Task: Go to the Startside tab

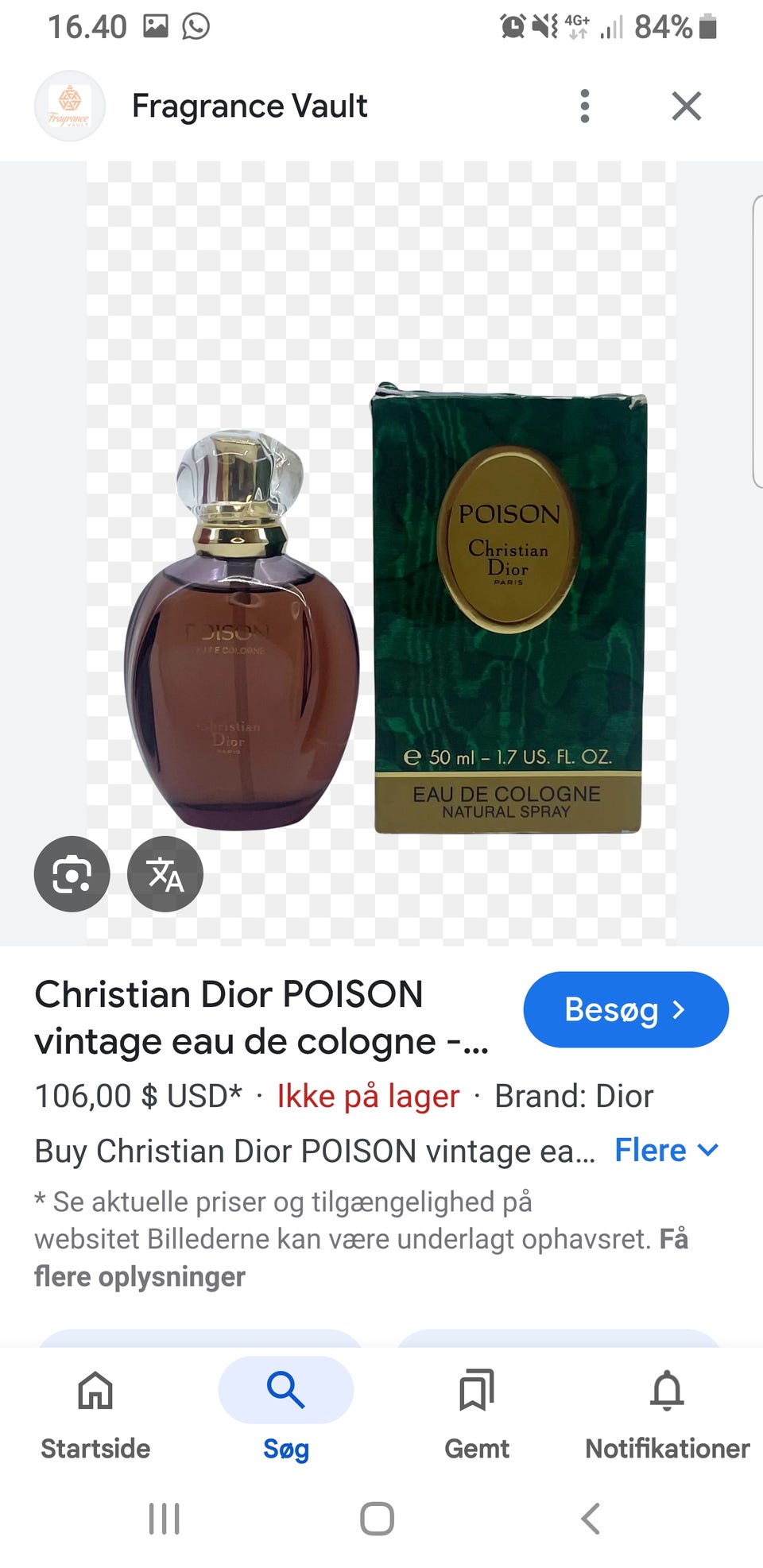Action: [95, 1411]
